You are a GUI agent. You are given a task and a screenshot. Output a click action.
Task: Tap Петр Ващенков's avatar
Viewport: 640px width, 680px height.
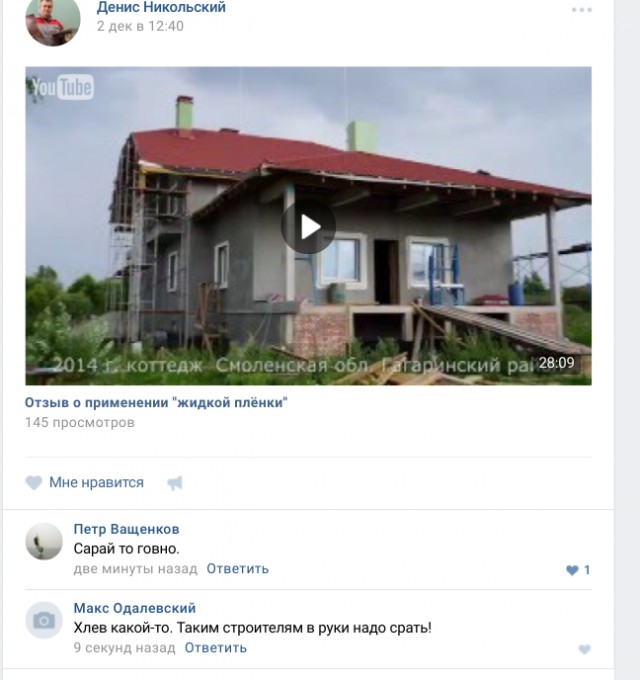pos(44,541)
